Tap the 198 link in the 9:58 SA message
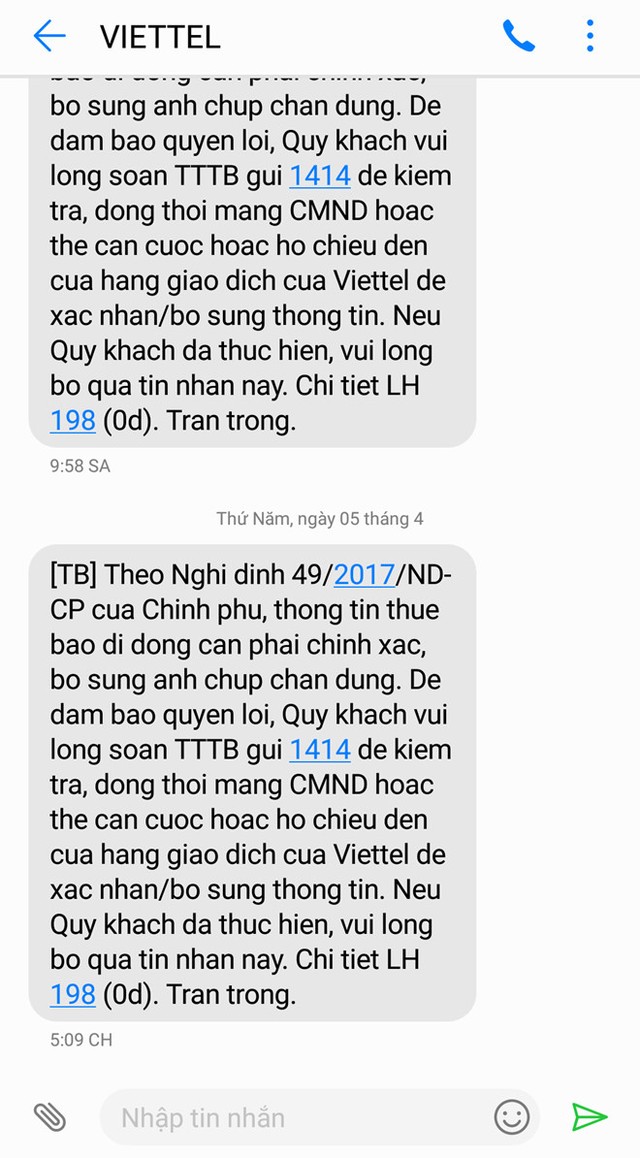The height and width of the screenshot is (1158, 640). pyautogui.click(x=73, y=421)
